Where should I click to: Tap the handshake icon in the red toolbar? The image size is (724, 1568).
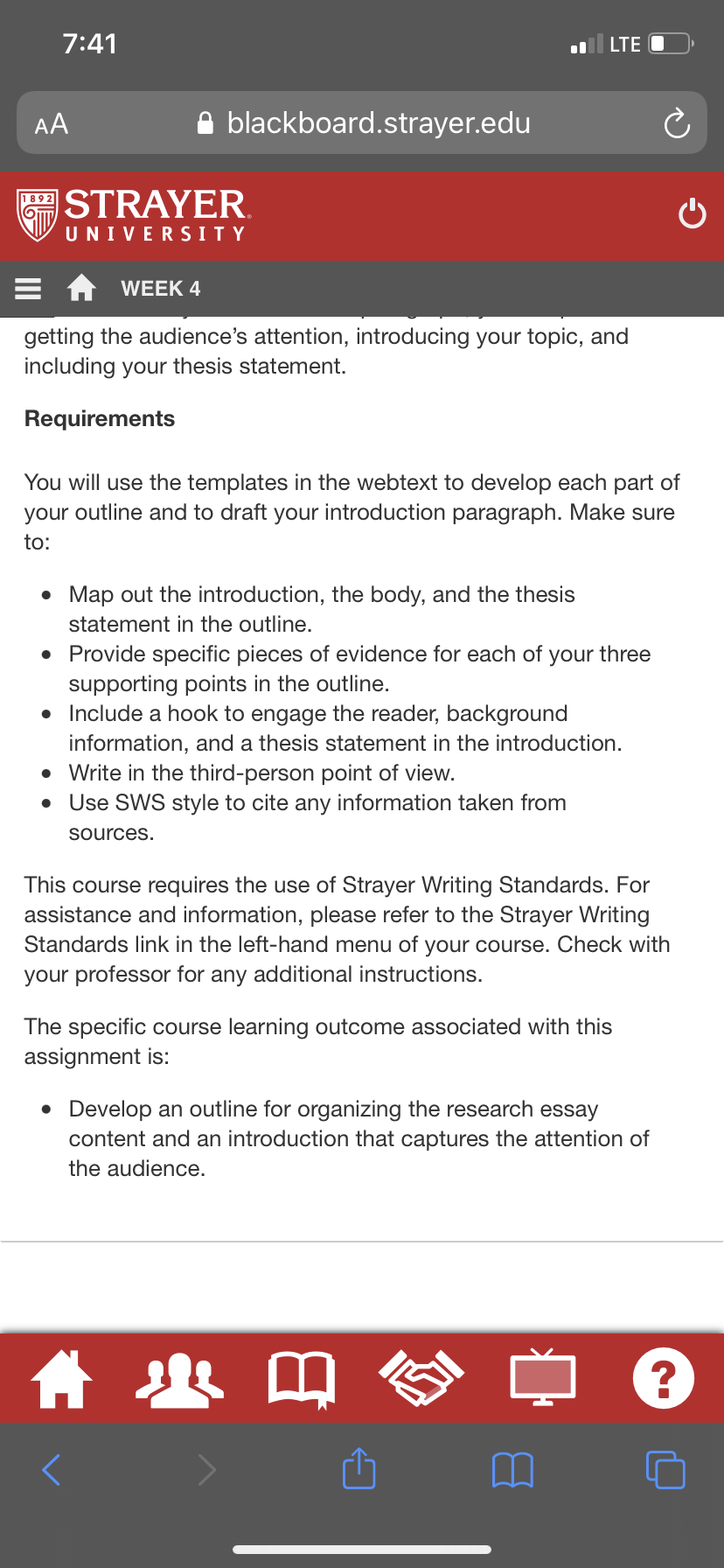(421, 1378)
